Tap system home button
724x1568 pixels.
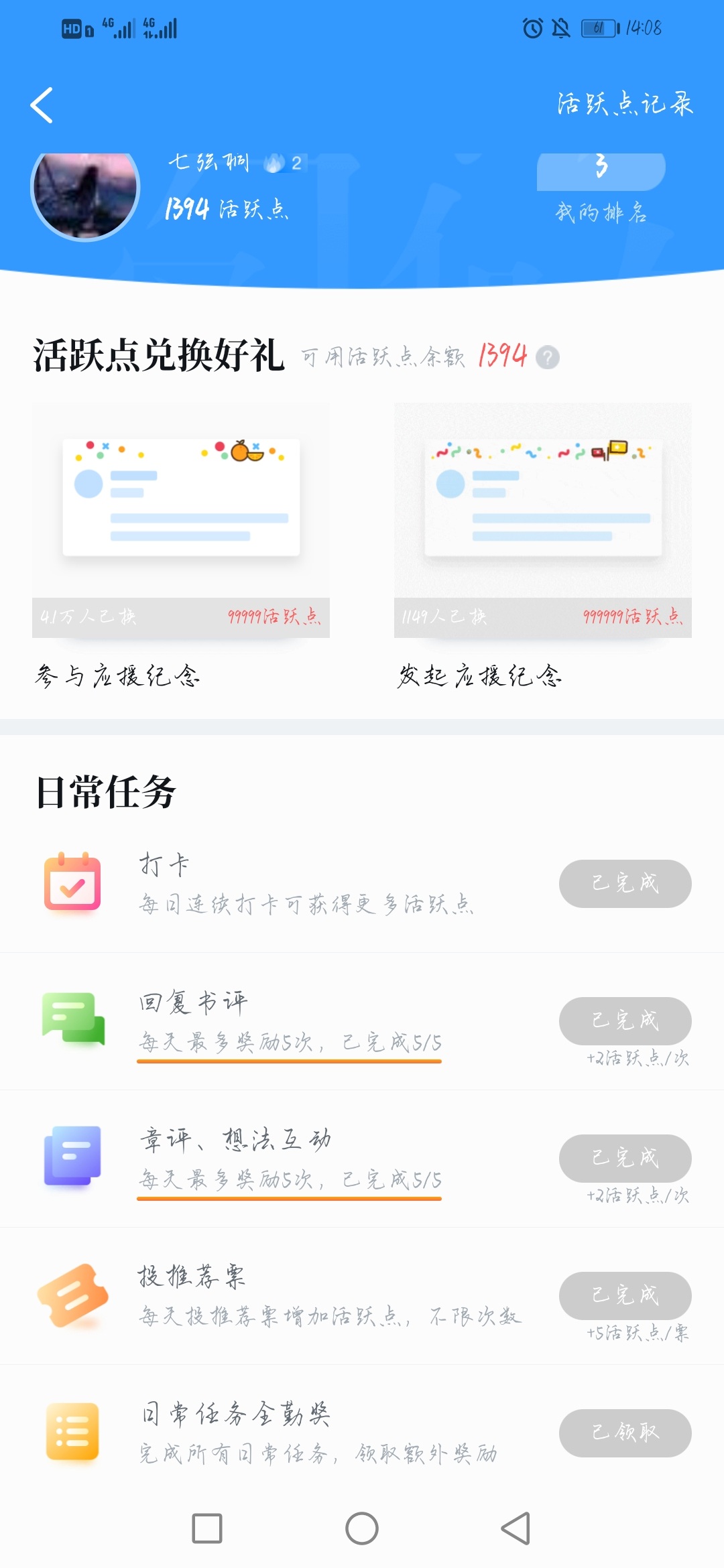[362, 1528]
